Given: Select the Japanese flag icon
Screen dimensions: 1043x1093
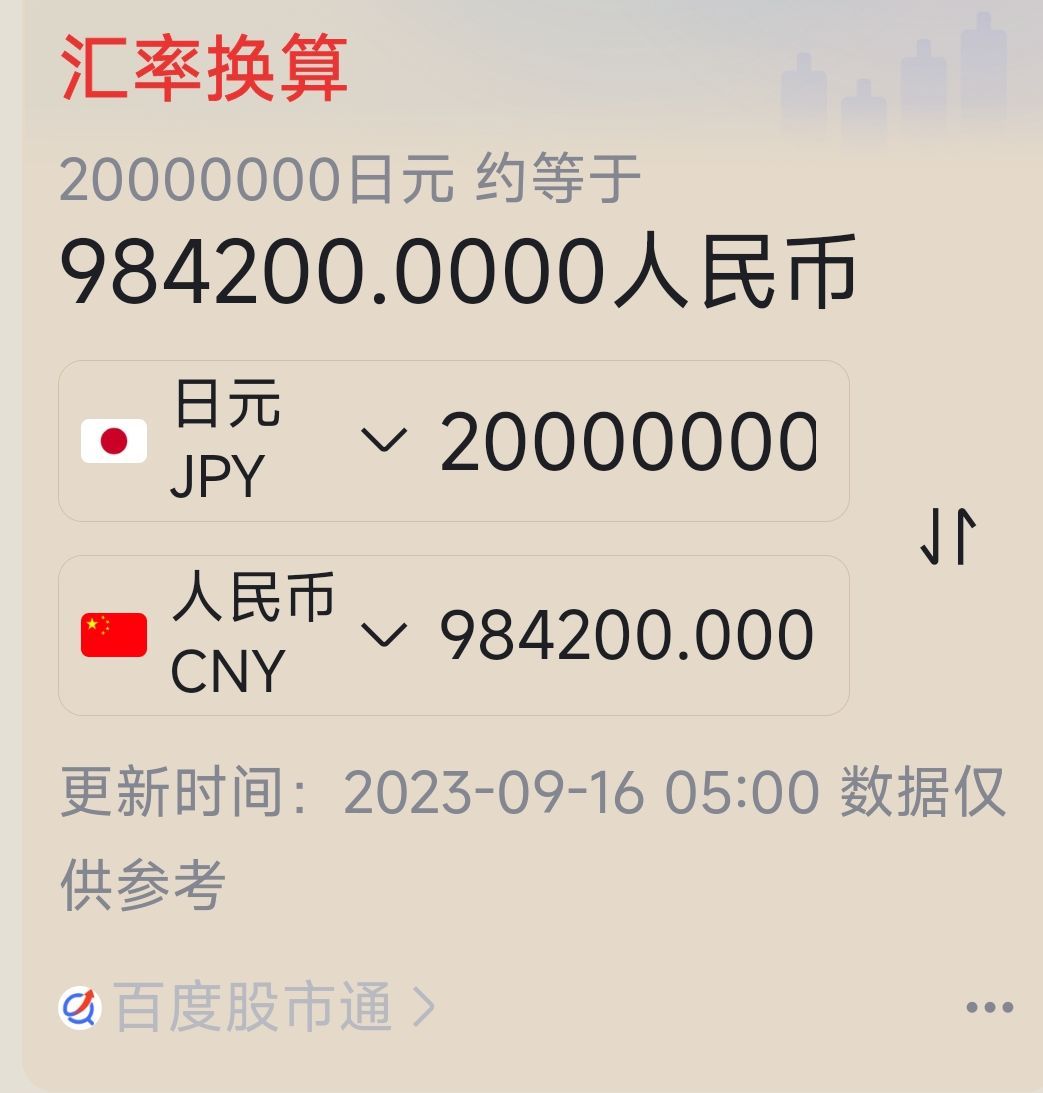Looking at the screenshot, I should pos(113,440).
